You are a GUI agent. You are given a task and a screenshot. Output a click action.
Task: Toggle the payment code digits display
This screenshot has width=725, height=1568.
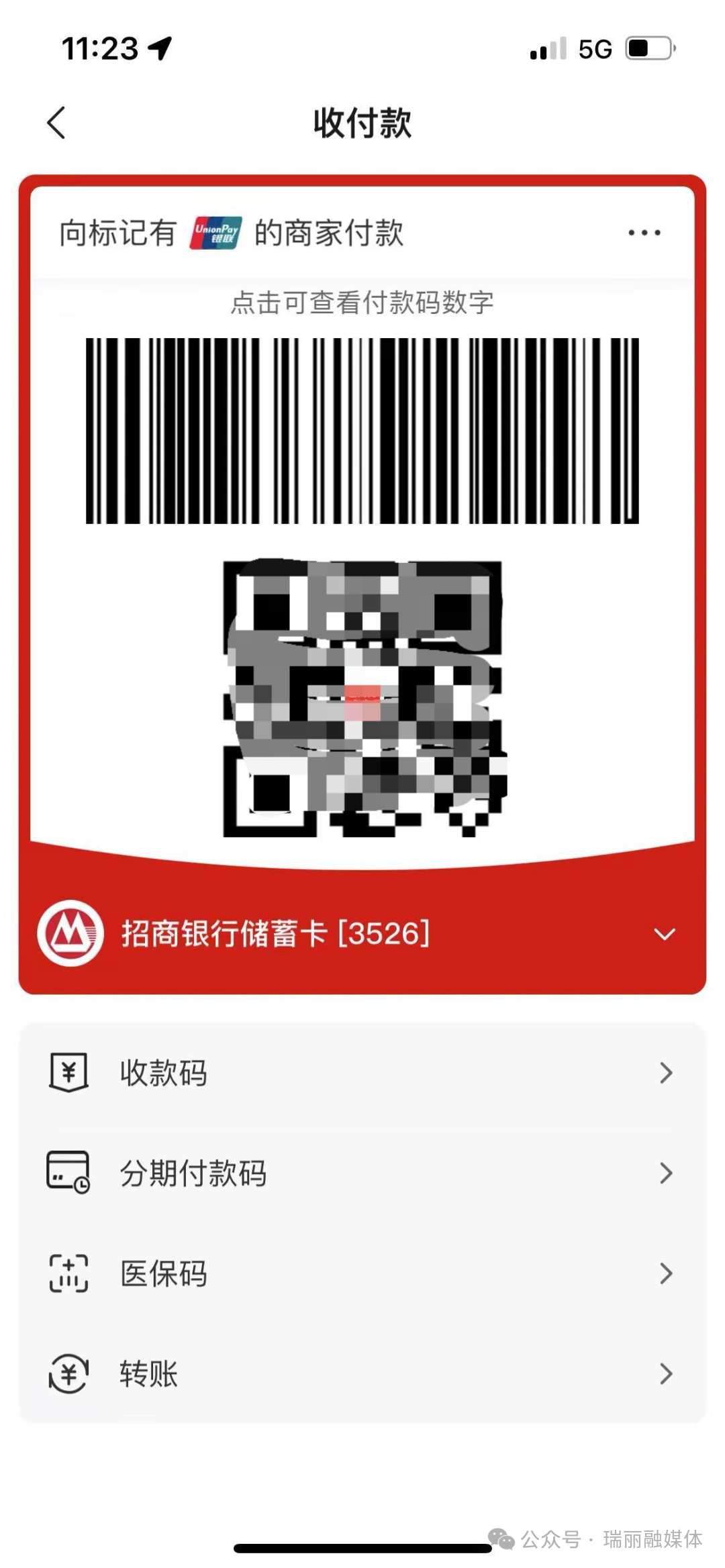coord(362,302)
